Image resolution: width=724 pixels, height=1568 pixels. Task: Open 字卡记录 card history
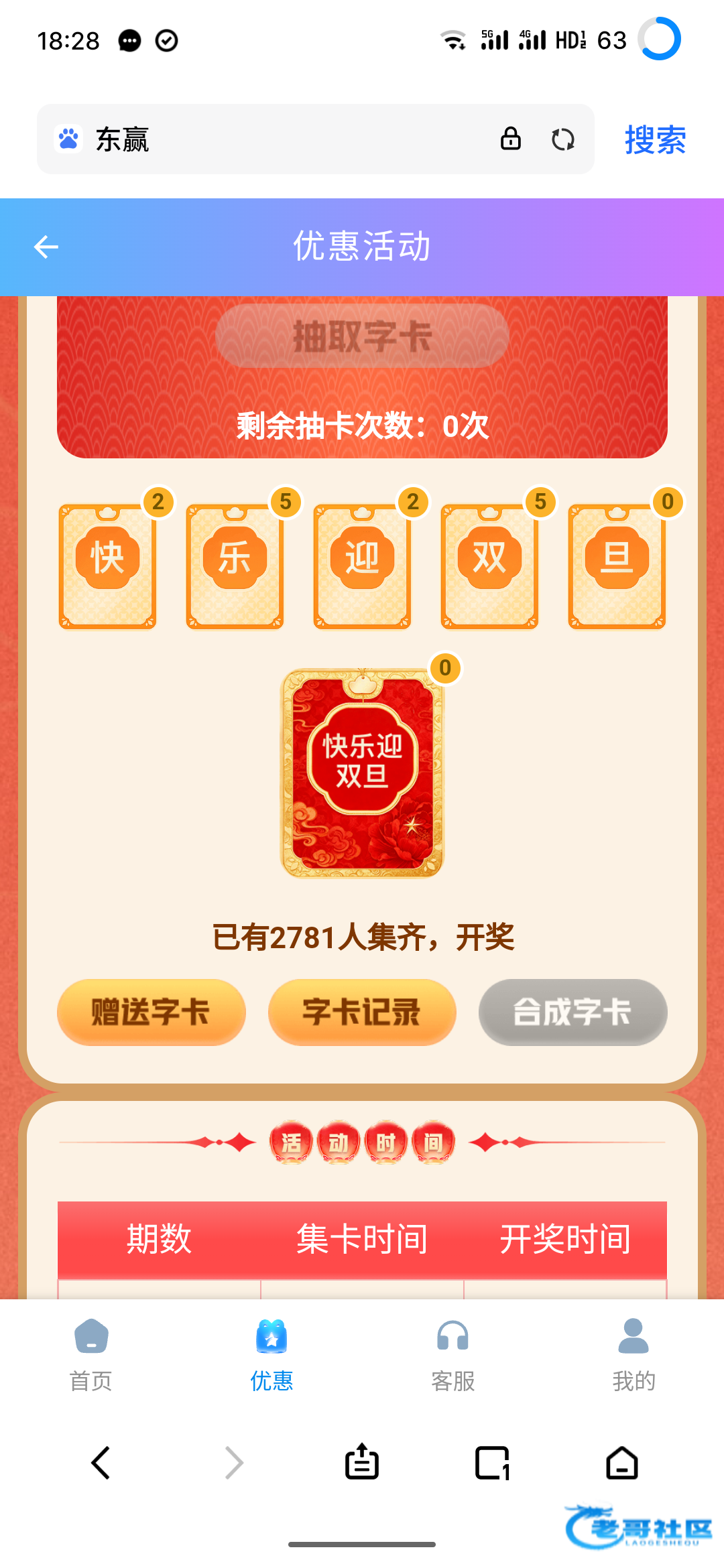pos(362,1012)
